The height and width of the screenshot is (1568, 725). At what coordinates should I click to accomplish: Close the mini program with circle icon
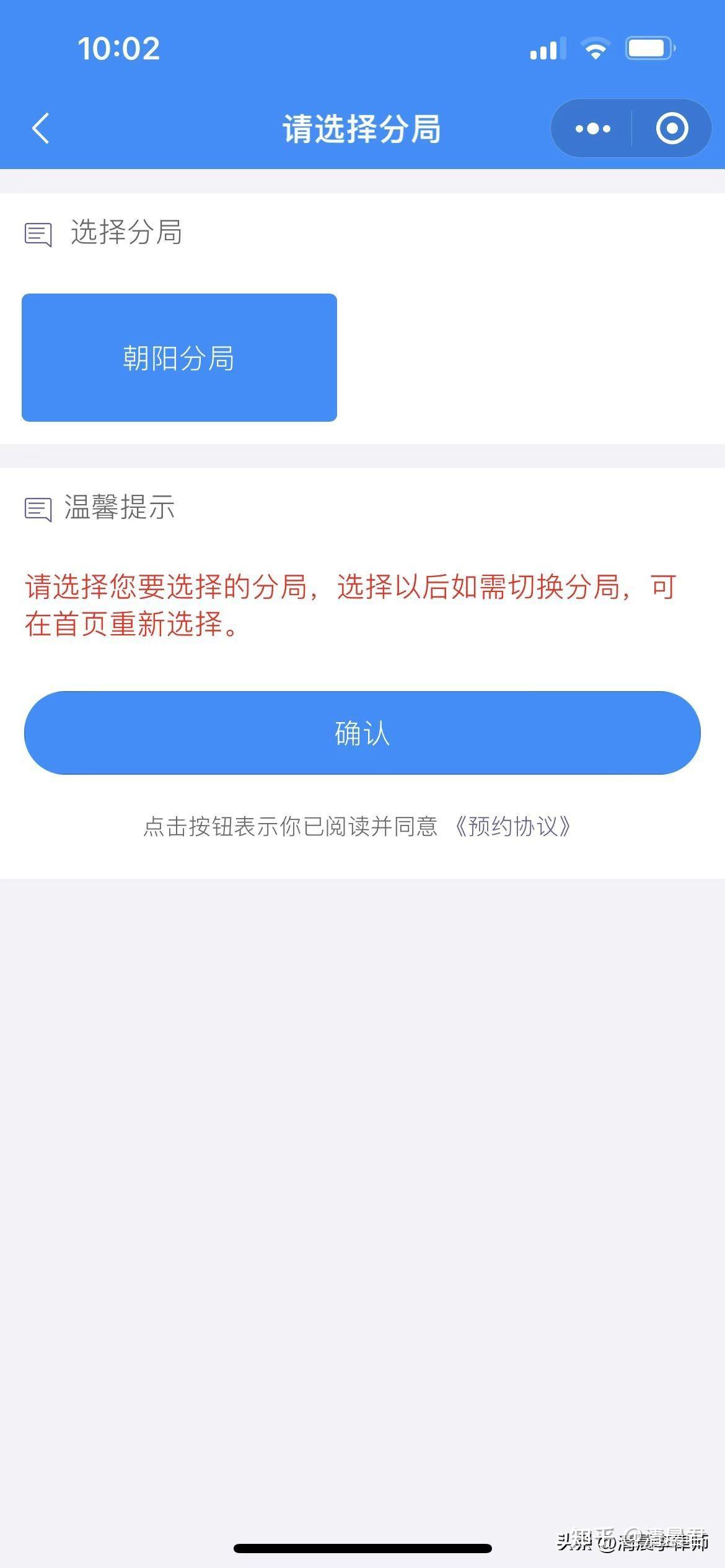(672, 129)
